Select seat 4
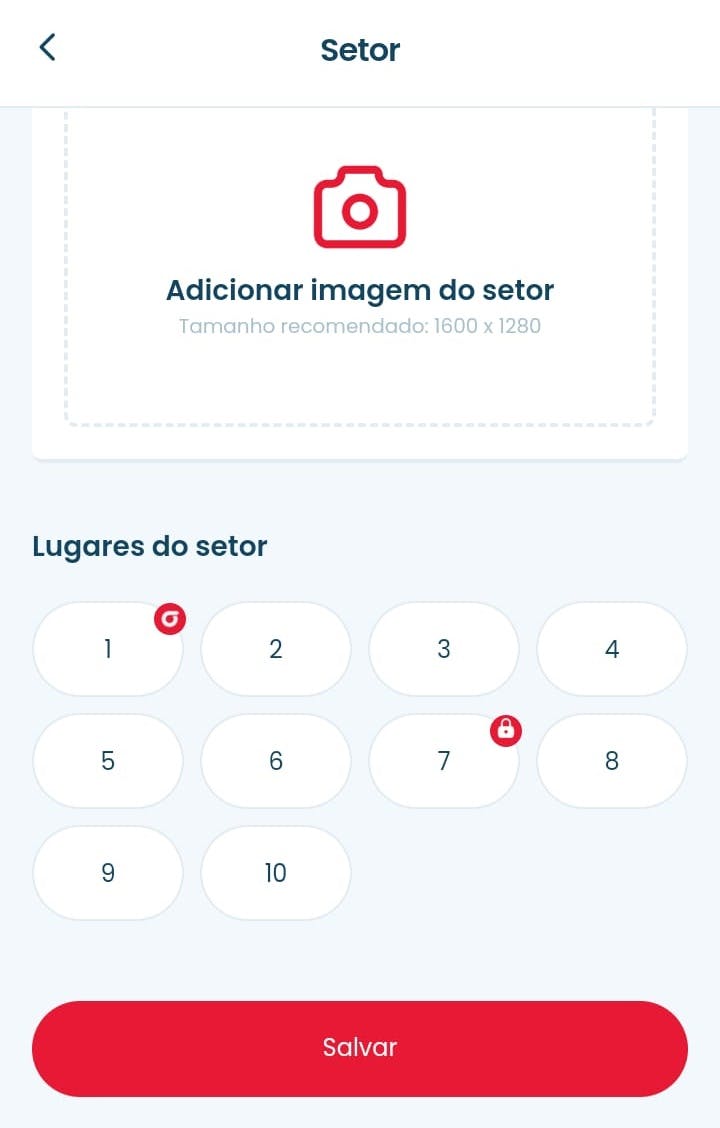720x1128 pixels. point(612,649)
